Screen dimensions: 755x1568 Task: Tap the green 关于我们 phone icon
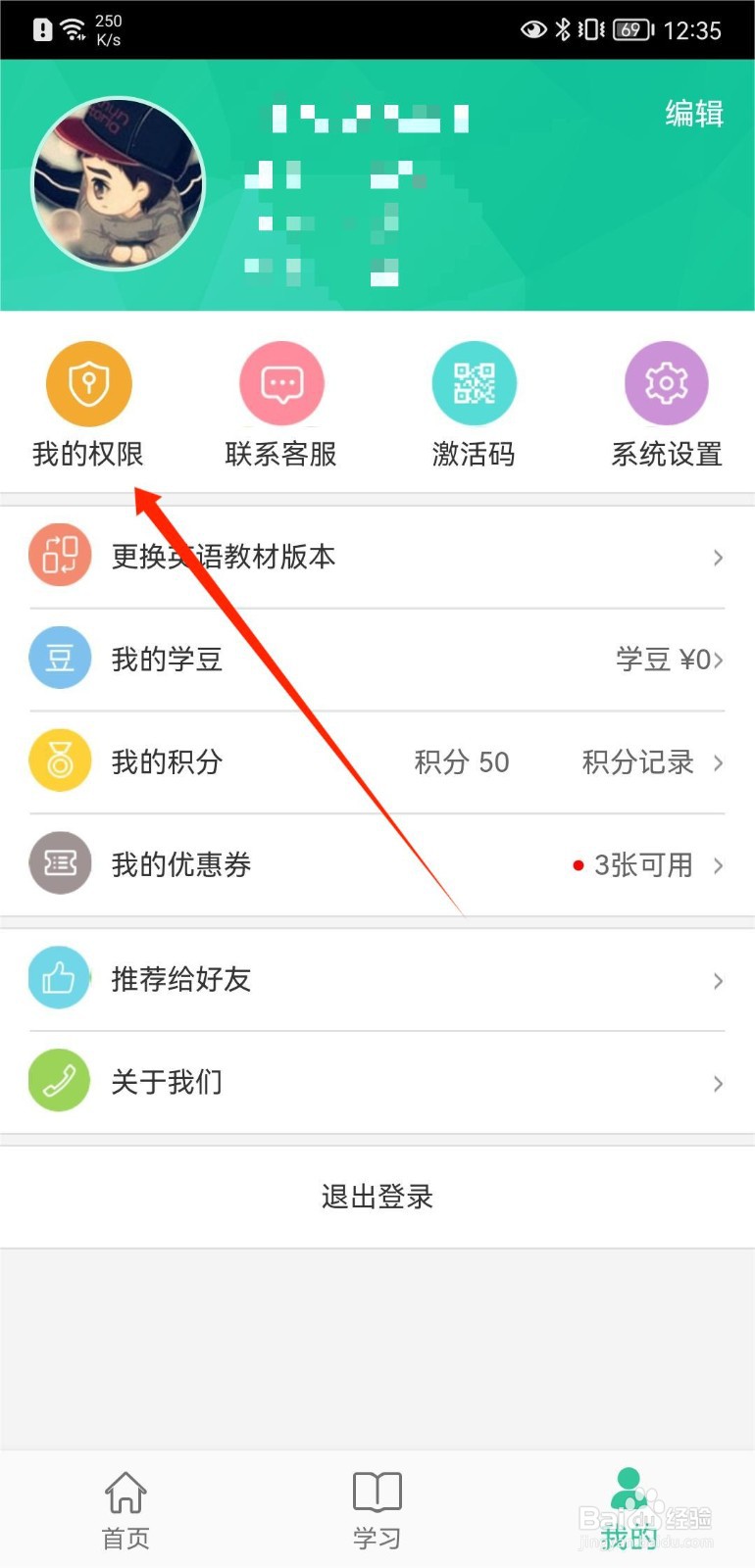coord(60,1081)
